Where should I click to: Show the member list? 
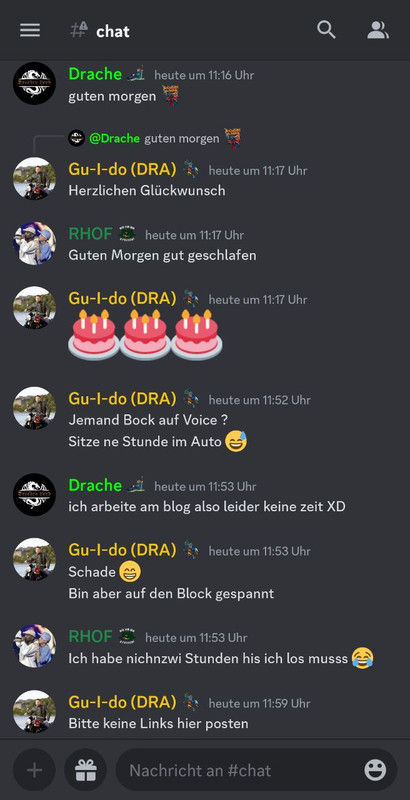pyautogui.click(x=378, y=30)
